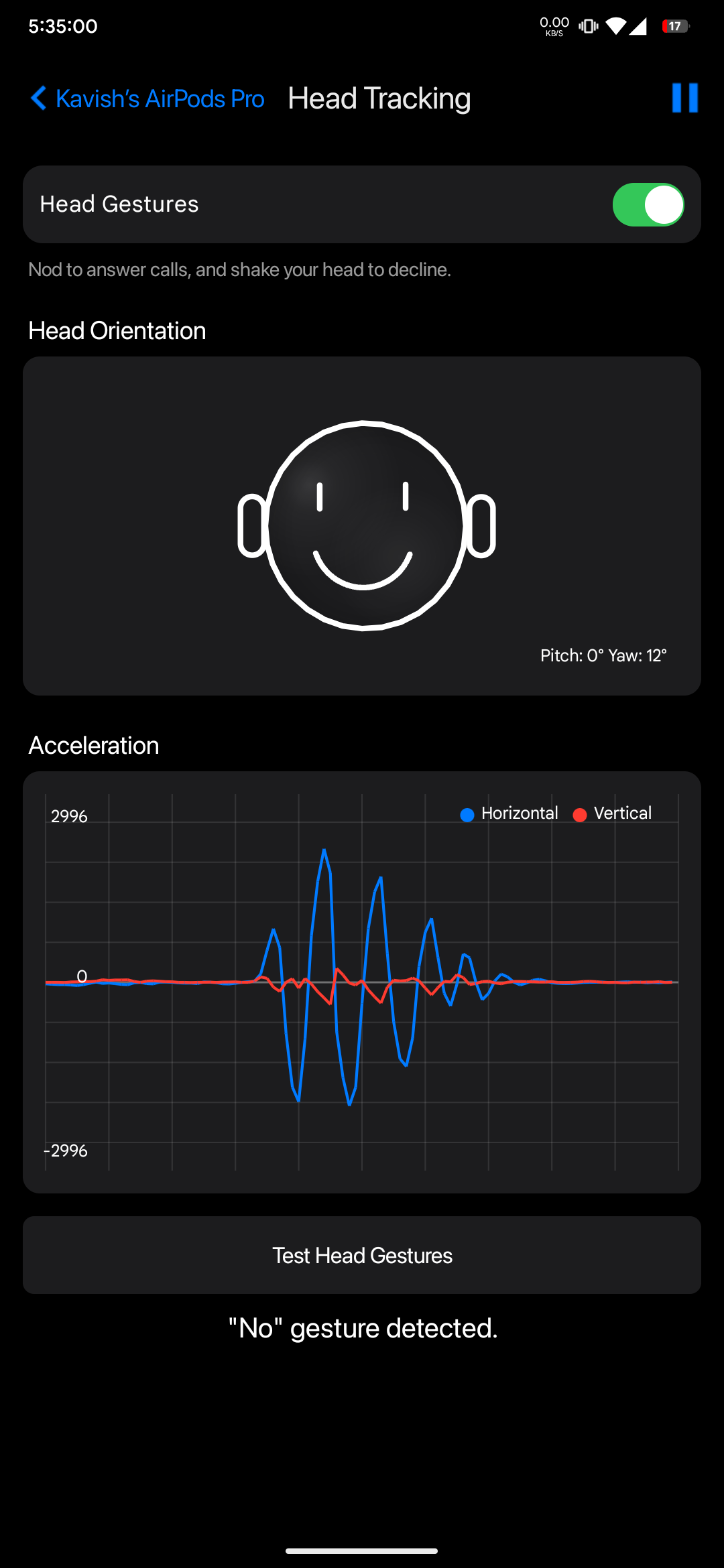
Task: Tap the back chevron arrow
Action: tap(38, 99)
